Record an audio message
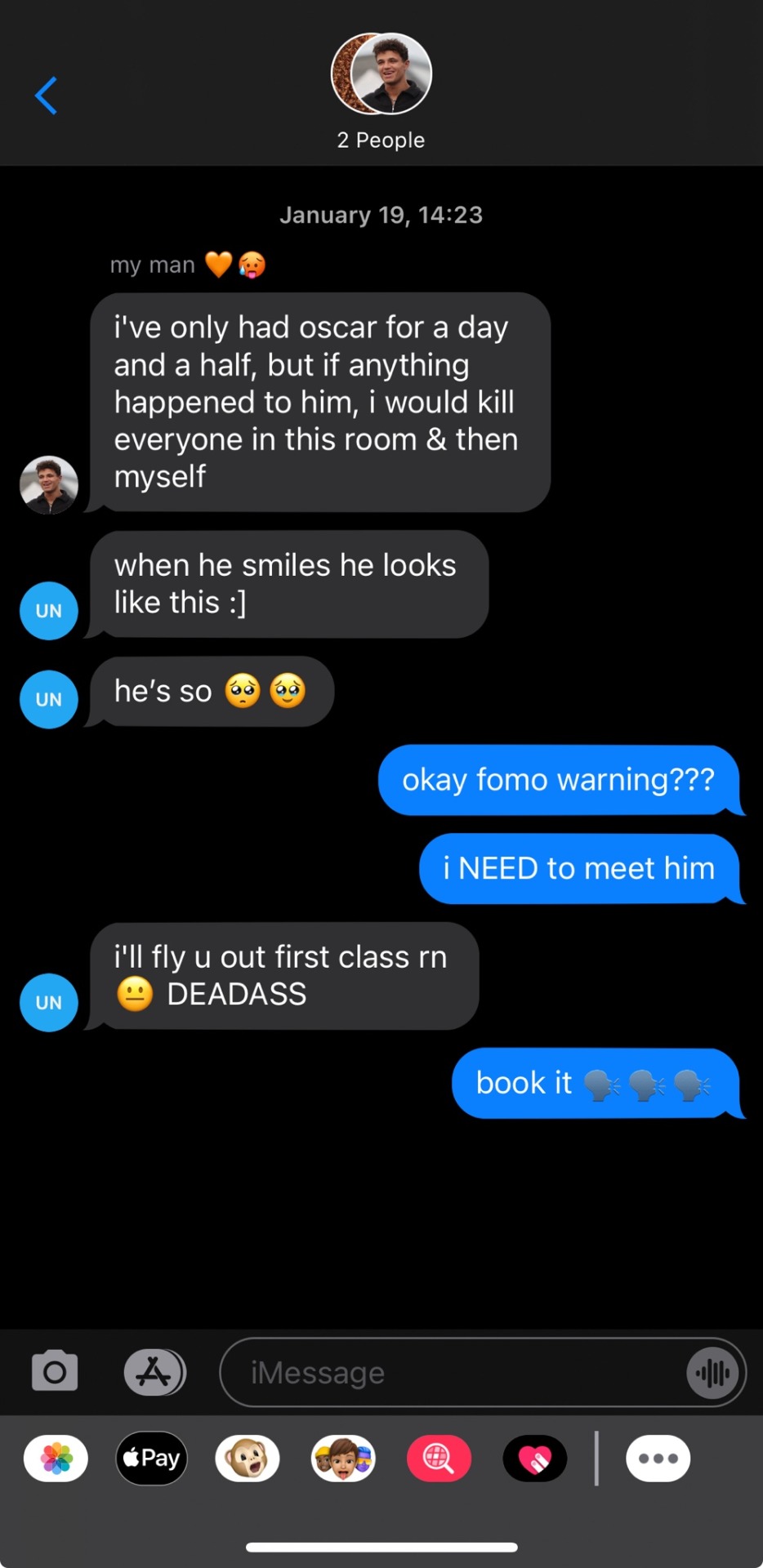The height and width of the screenshot is (1568, 763). coord(712,1373)
